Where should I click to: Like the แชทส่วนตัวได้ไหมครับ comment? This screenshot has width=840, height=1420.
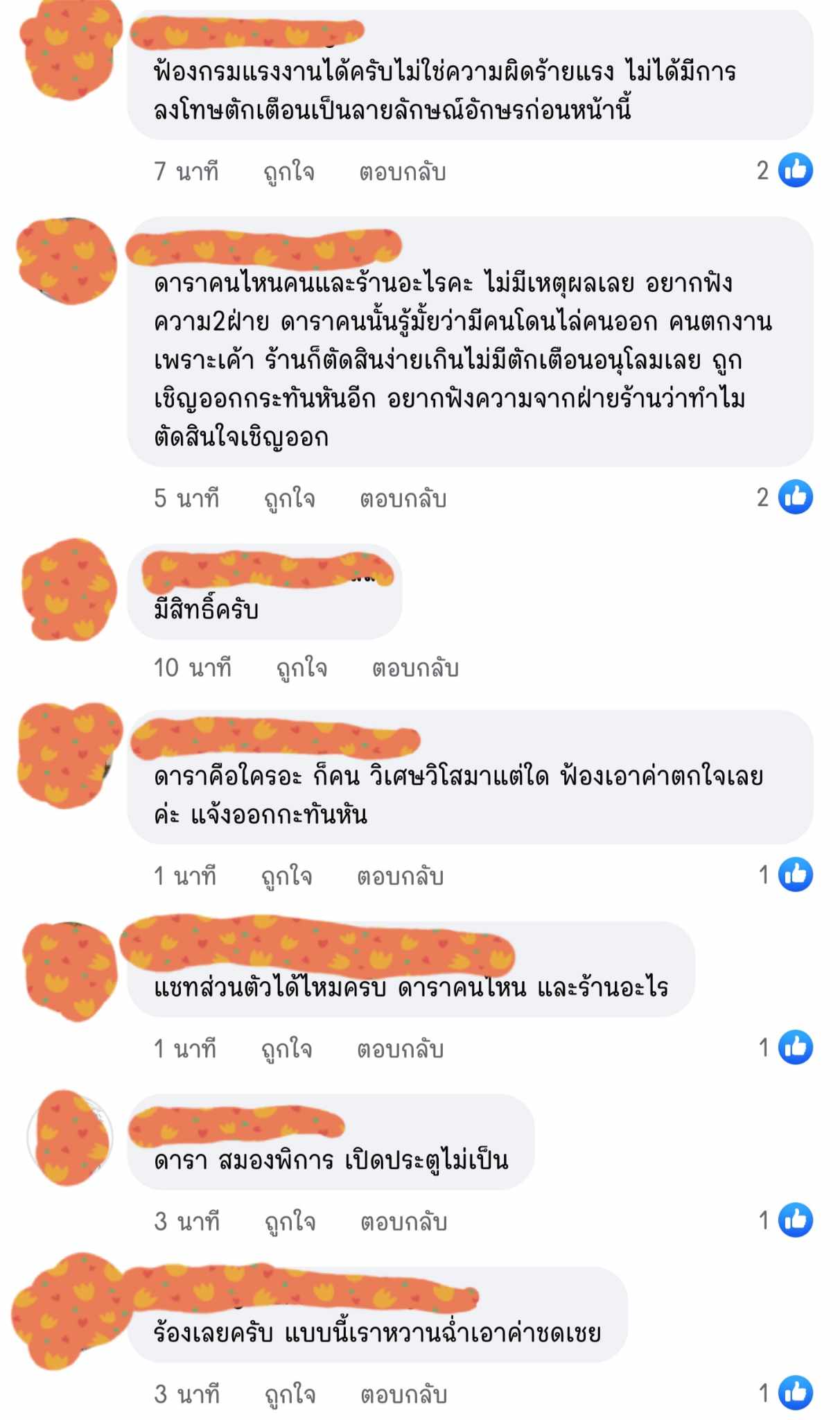(x=286, y=1049)
